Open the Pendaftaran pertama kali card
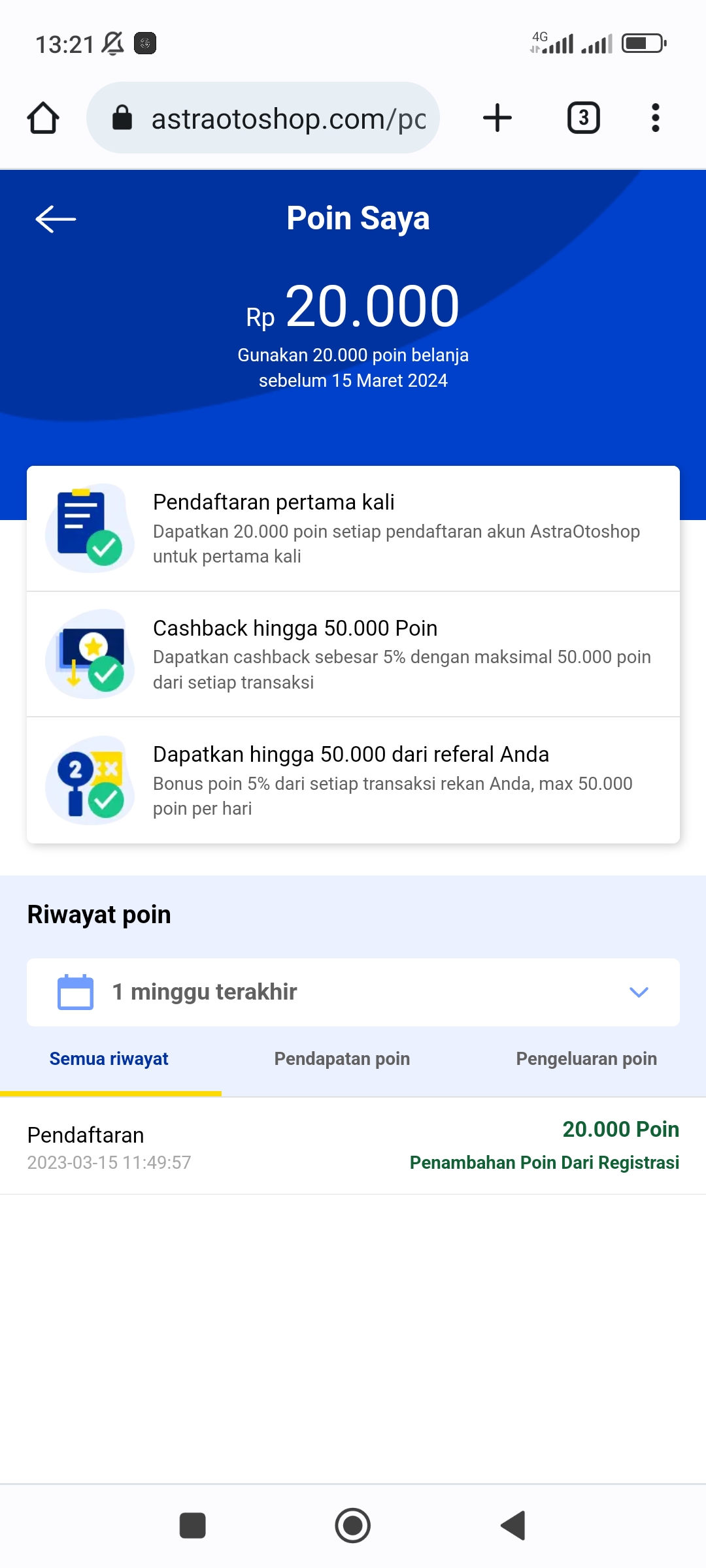This screenshot has height=1568, width=706. click(x=353, y=529)
